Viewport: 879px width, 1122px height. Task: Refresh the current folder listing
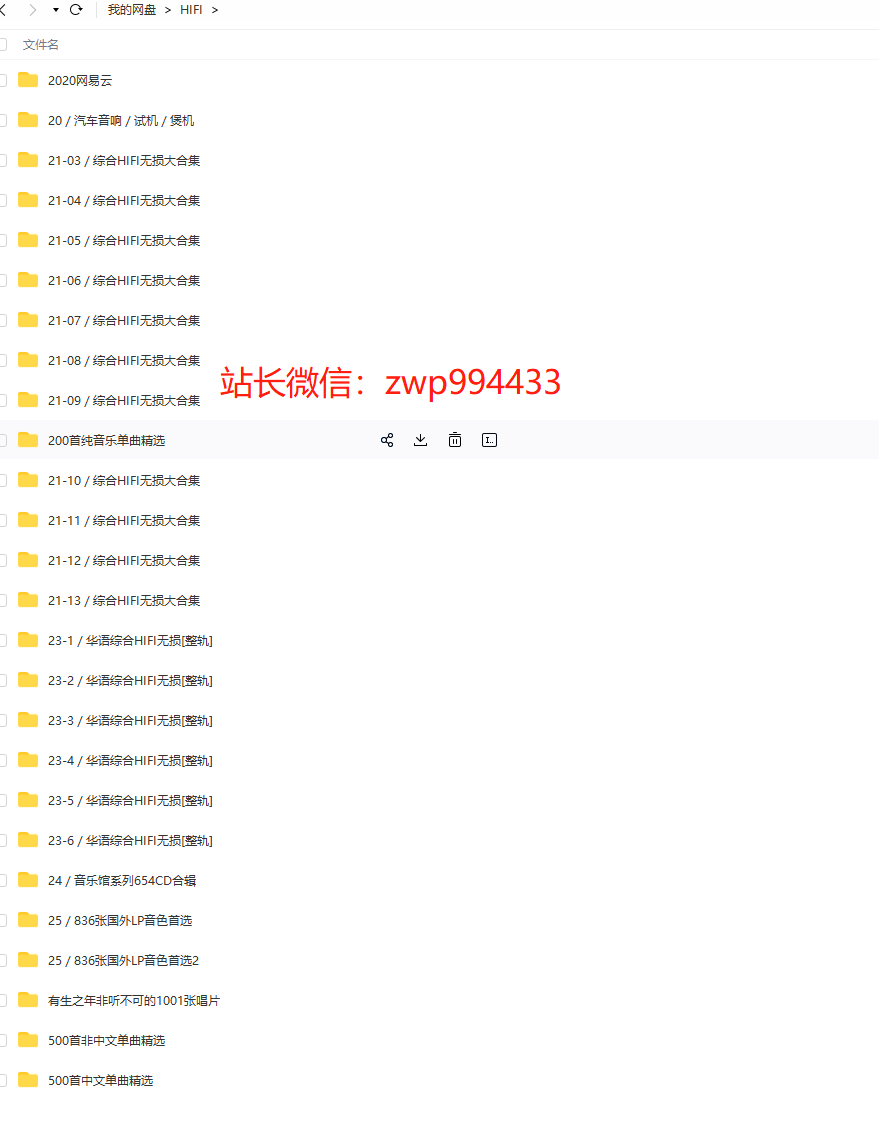pos(76,10)
